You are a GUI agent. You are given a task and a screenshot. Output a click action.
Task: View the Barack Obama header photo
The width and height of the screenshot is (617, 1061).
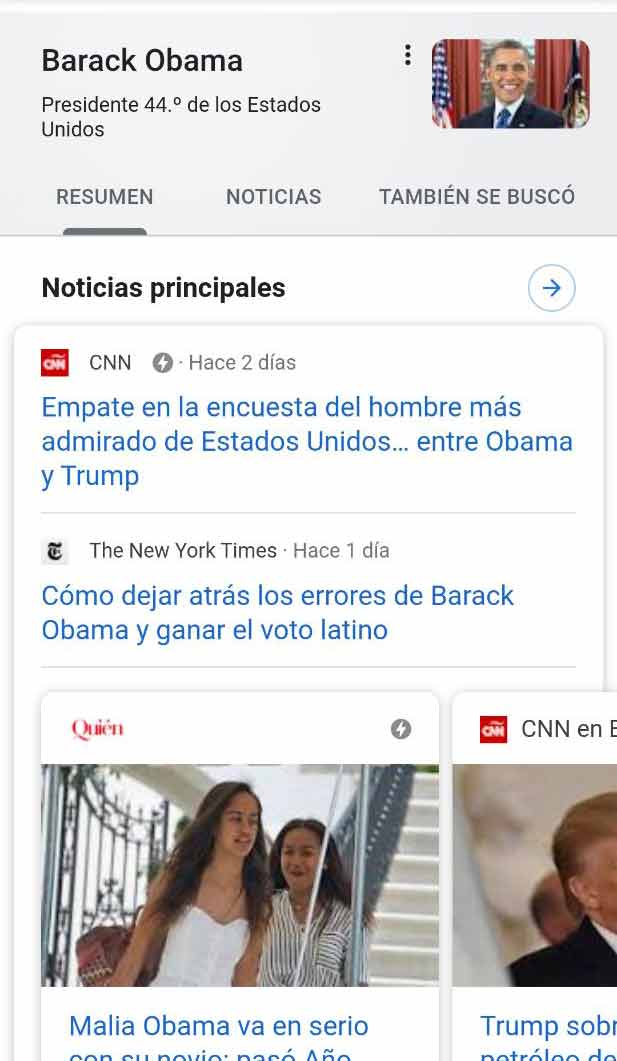[x=510, y=84]
